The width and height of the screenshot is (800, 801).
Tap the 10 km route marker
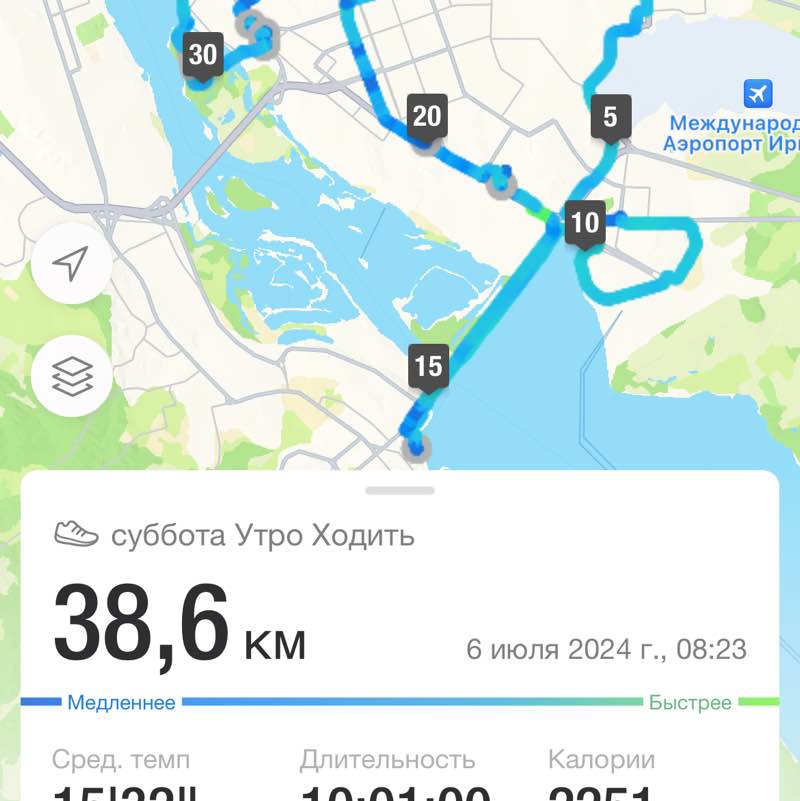(586, 224)
